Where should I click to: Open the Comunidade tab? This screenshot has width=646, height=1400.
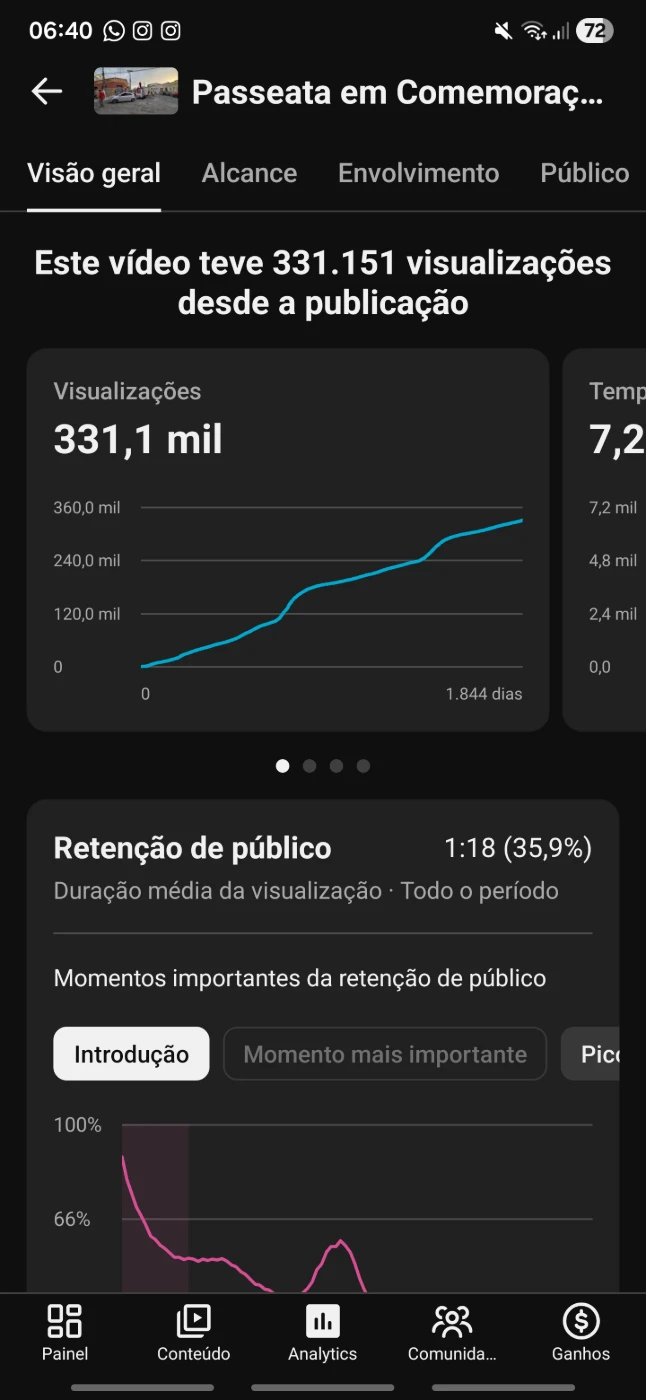[x=452, y=1333]
